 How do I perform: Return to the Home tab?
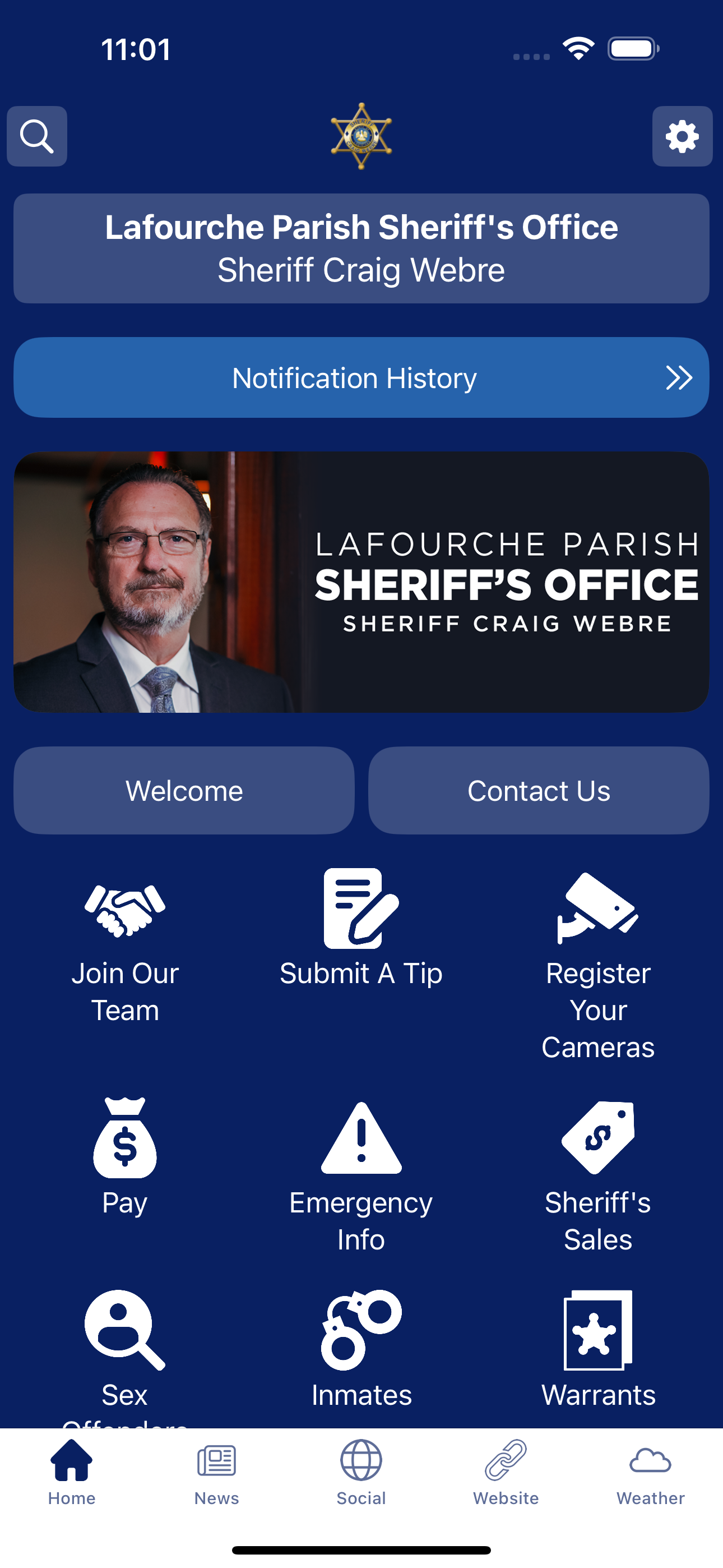tap(72, 1473)
